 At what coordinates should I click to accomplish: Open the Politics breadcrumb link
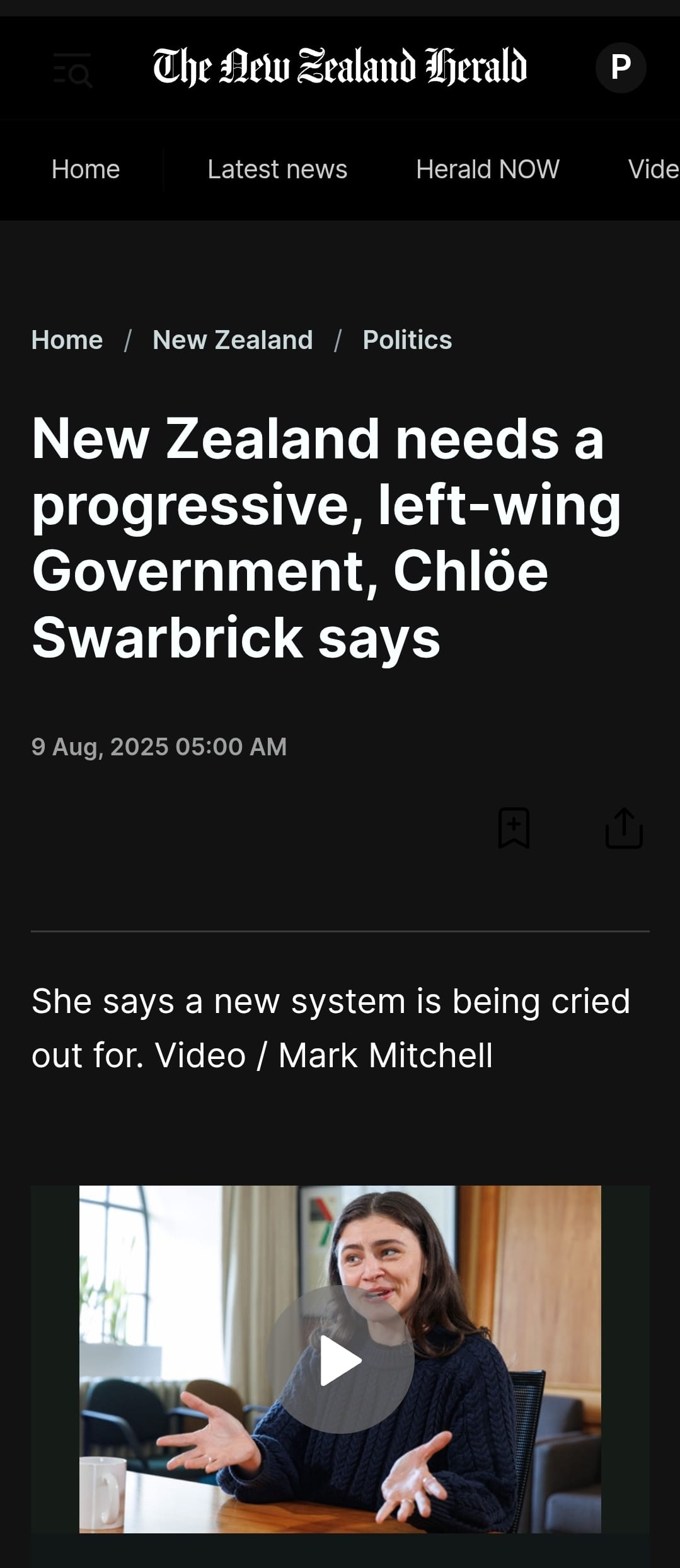click(x=407, y=340)
